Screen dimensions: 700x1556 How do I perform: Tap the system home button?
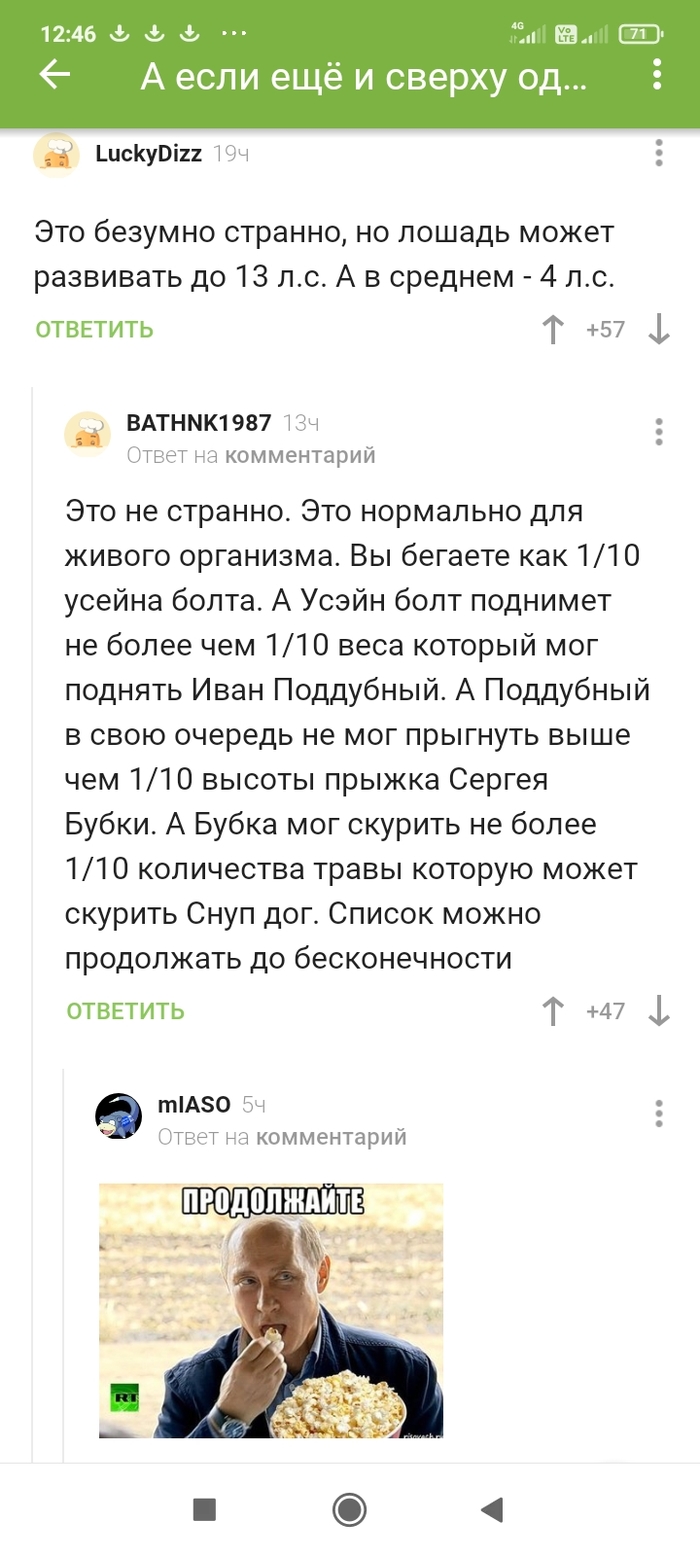[x=349, y=1509]
